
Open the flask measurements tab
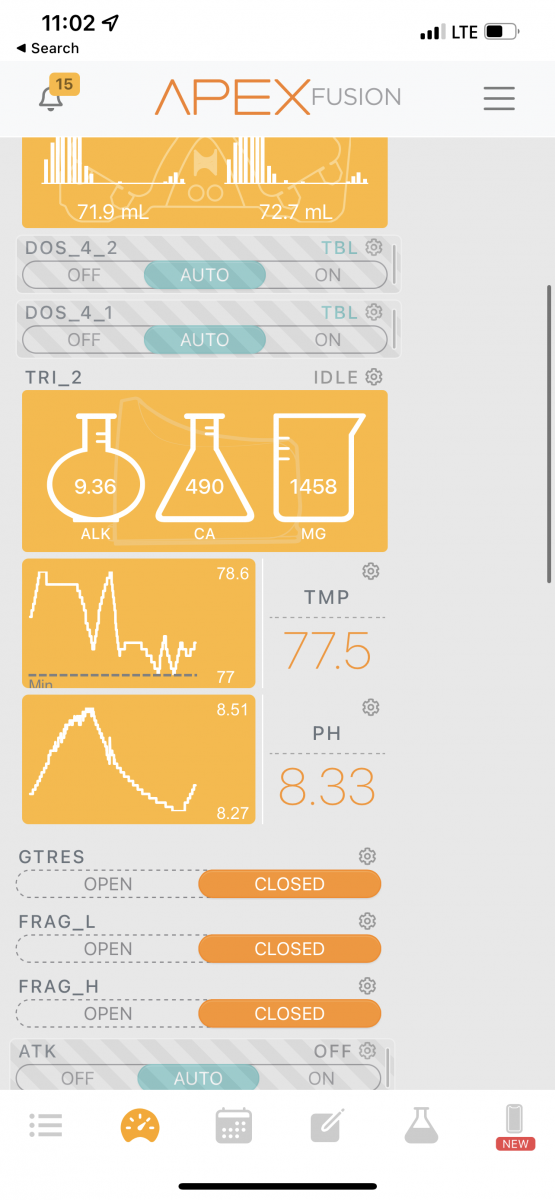pyautogui.click(x=421, y=1126)
